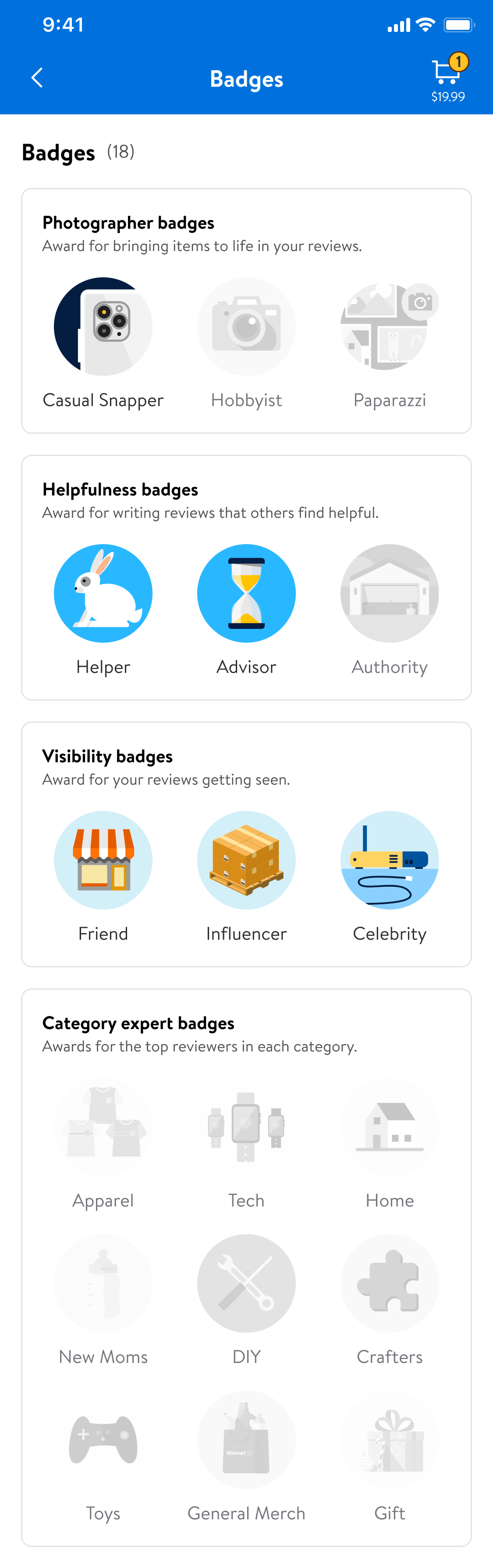Open the New Moms badge
The image size is (493, 1568).
pyautogui.click(x=103, y=1284)
